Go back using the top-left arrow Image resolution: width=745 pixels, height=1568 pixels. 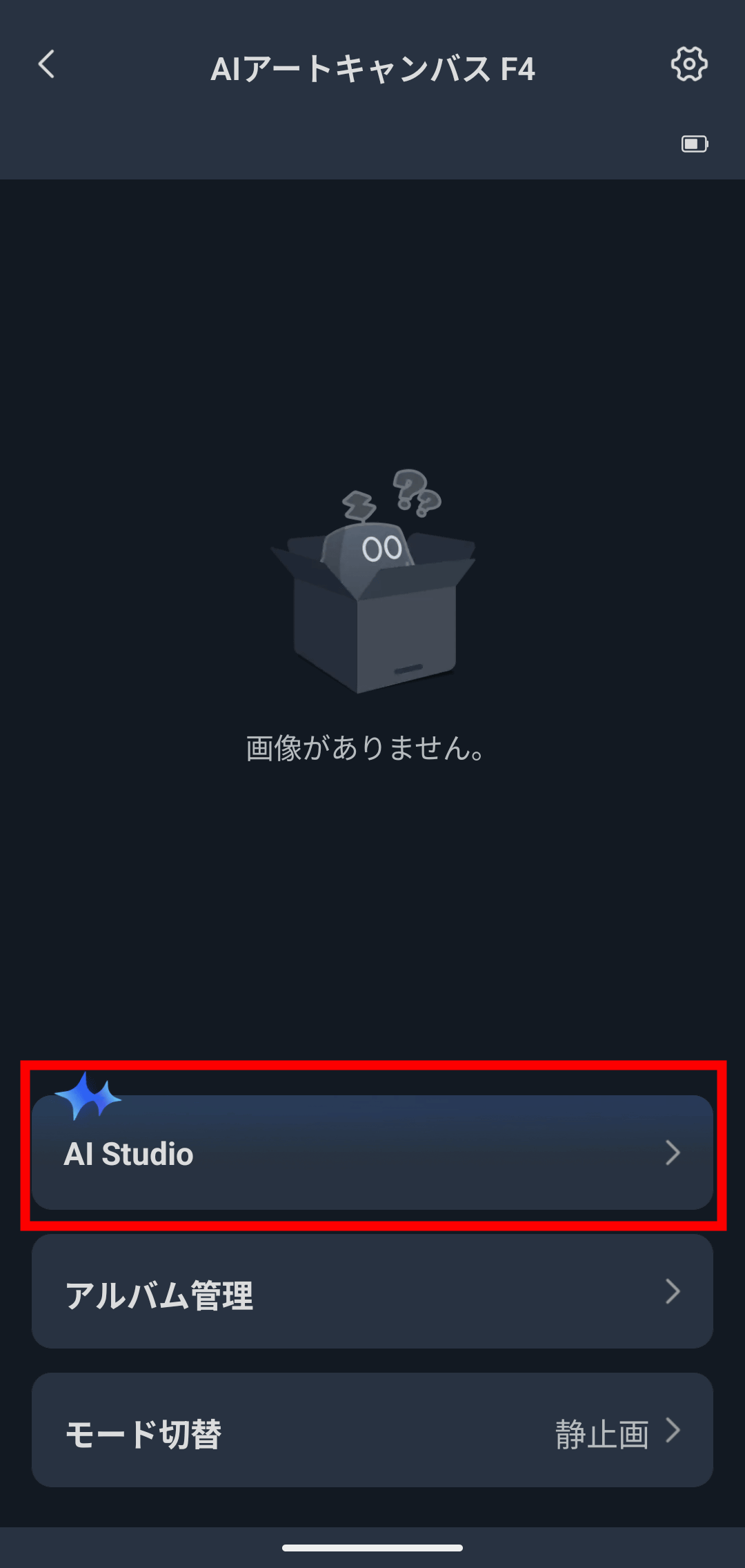[x=47, y=65]
